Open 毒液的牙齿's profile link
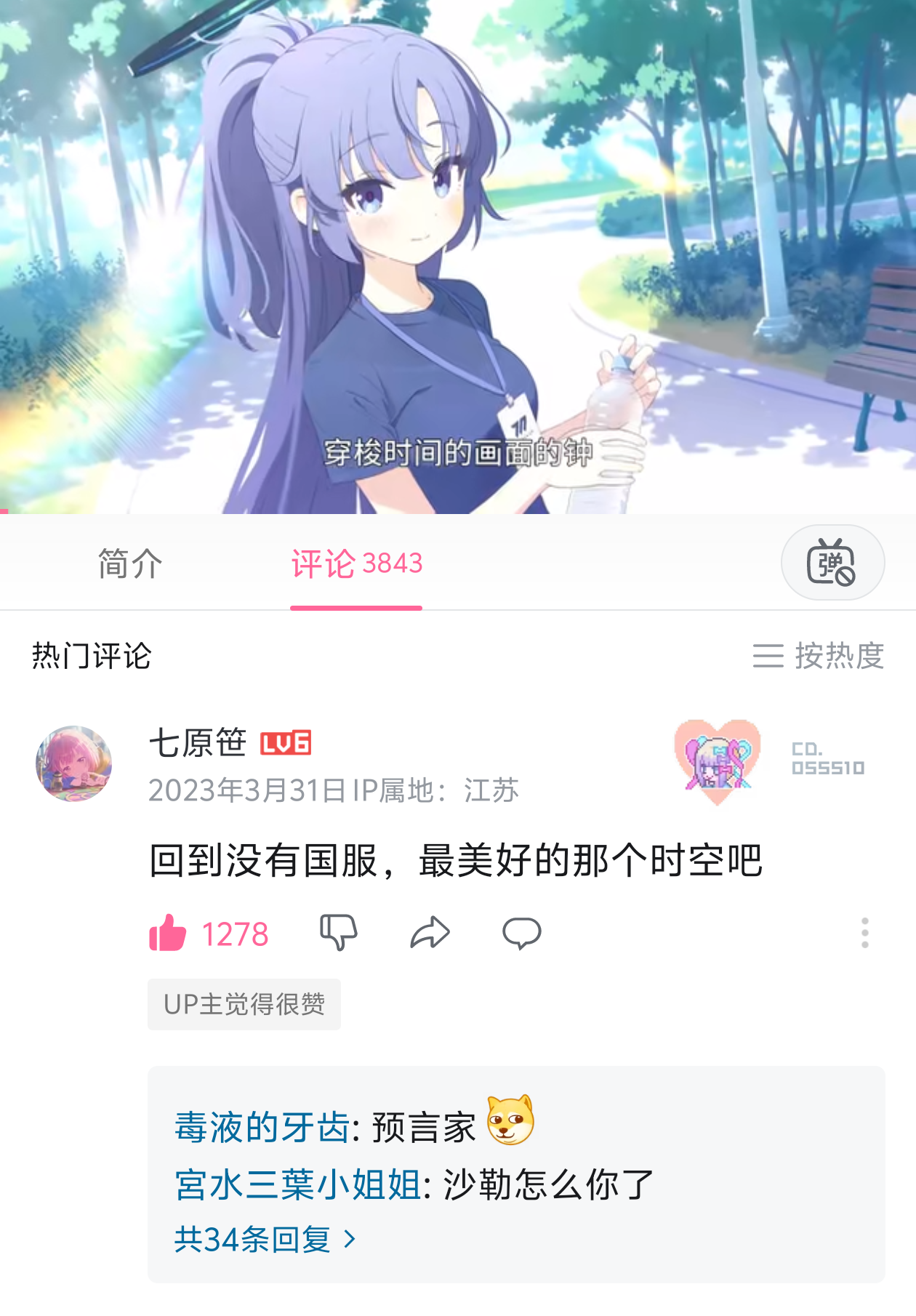Image resolution: width=916 pixels, height=1316 pixels. pyautogui.click(x=262, y=1128)
